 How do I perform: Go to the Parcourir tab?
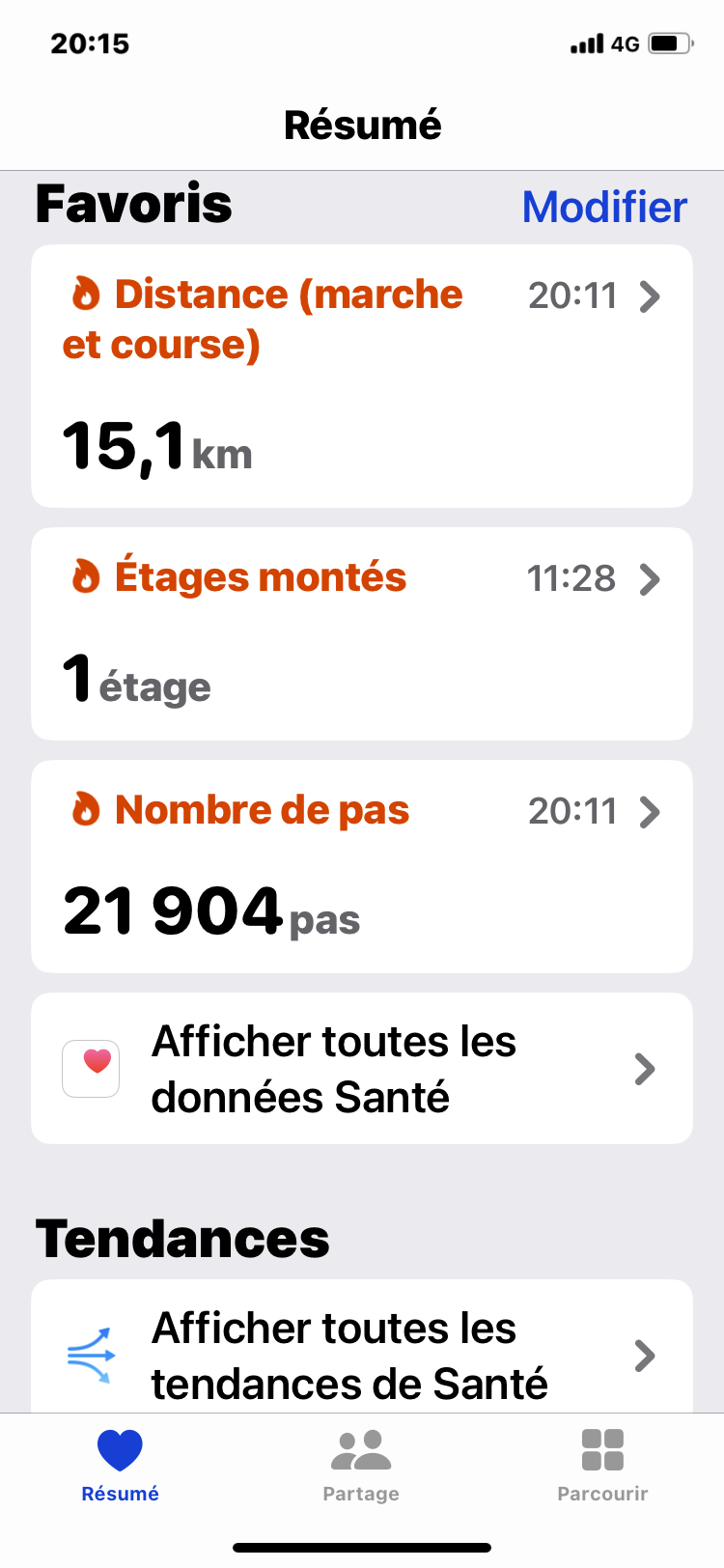[602, 1466]
